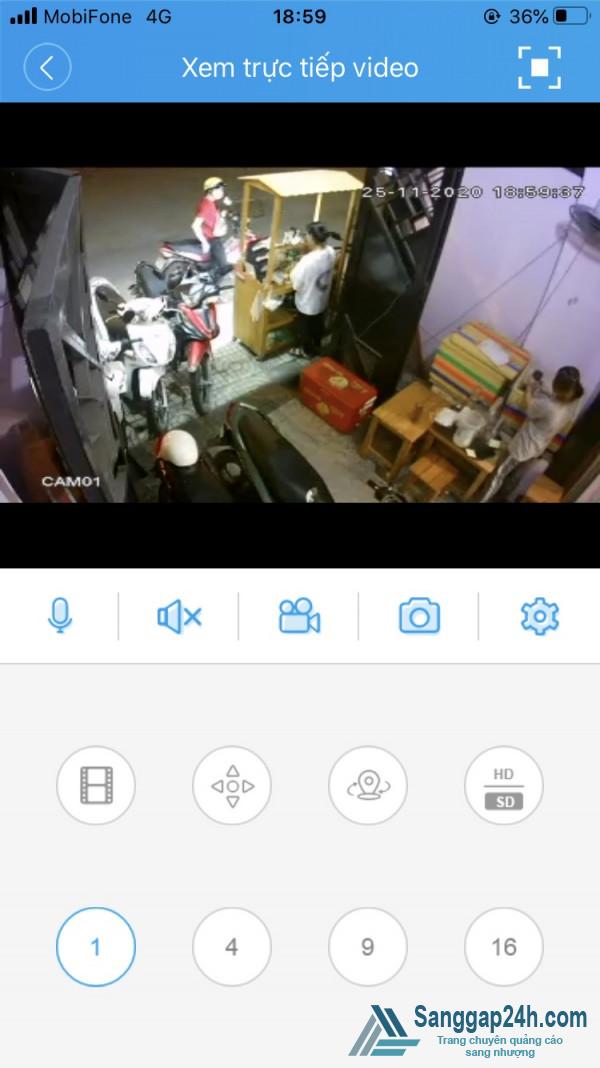
Task: Switch HD/SD video quality
Action: (504, 786)
